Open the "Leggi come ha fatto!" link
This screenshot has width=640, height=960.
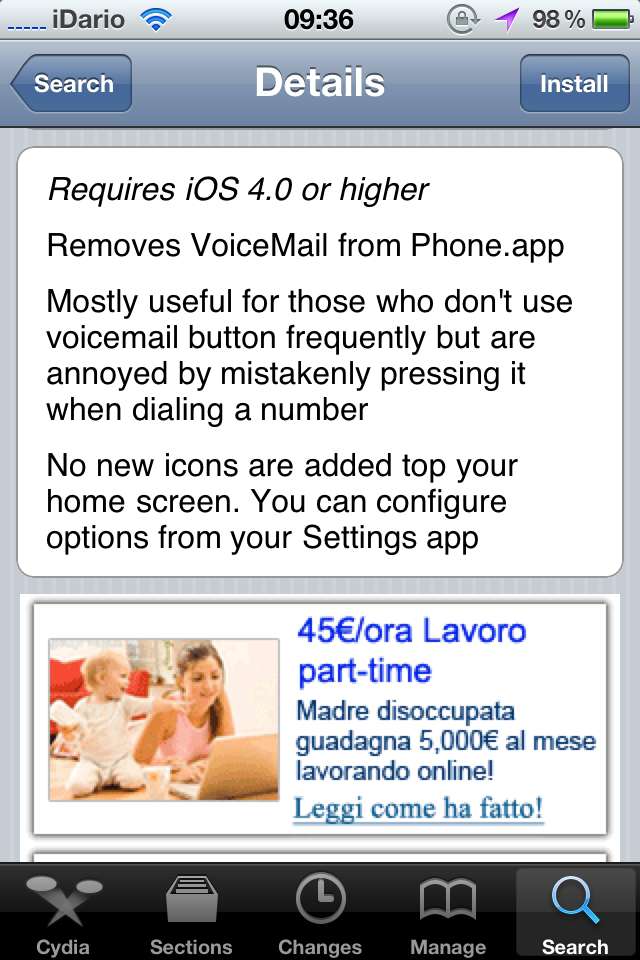418,808
